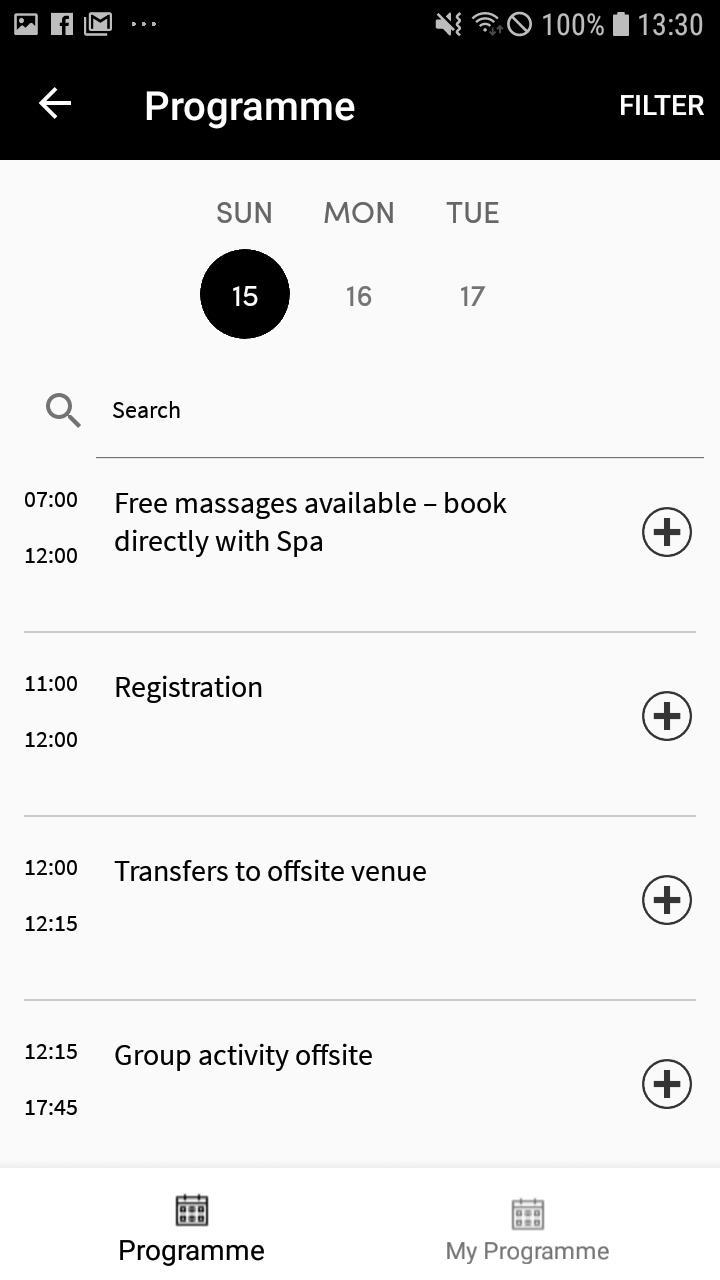This screenshot has height=1280, width=720.
Task: Open the FILTER options
Action: point(661,105)
